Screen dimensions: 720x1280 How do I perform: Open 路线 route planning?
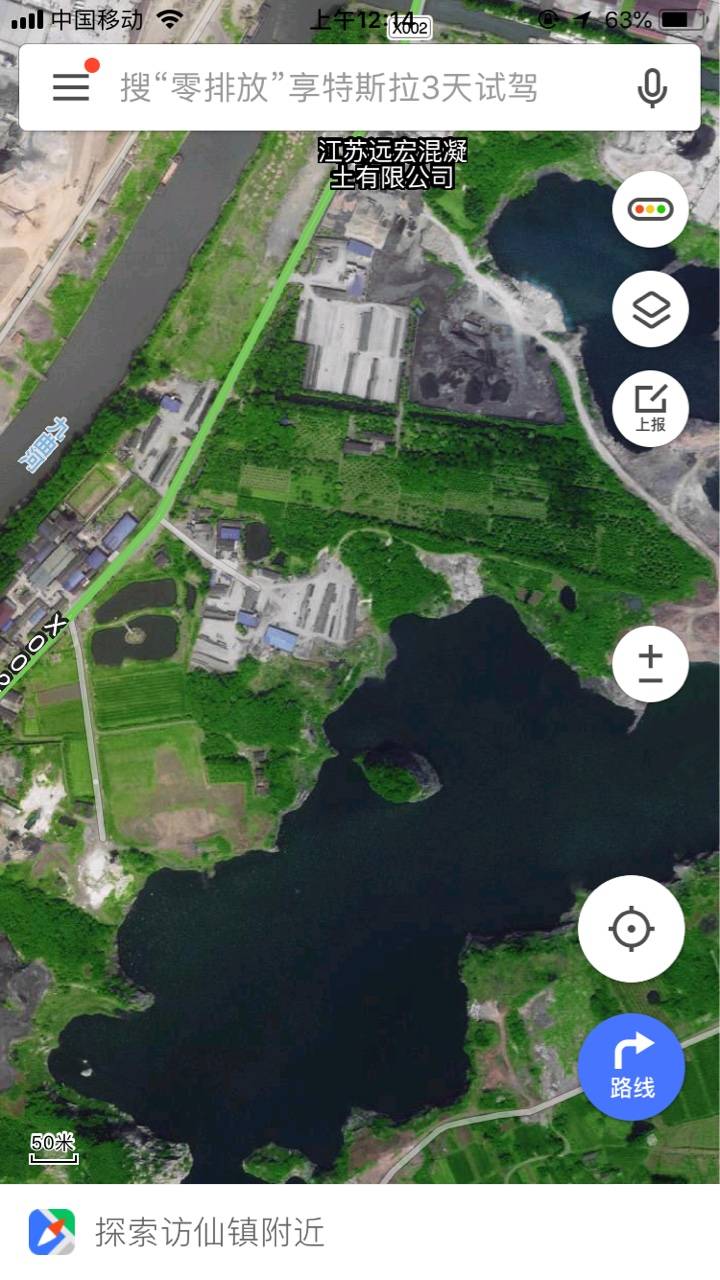point(631,1067)
